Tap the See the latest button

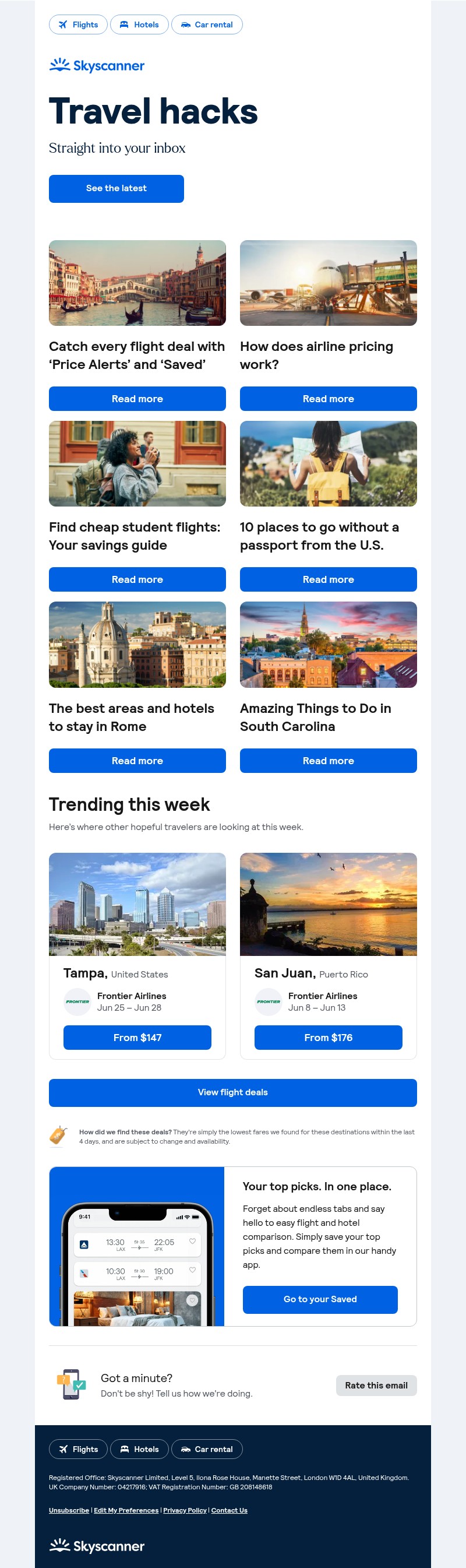point(116,188)
